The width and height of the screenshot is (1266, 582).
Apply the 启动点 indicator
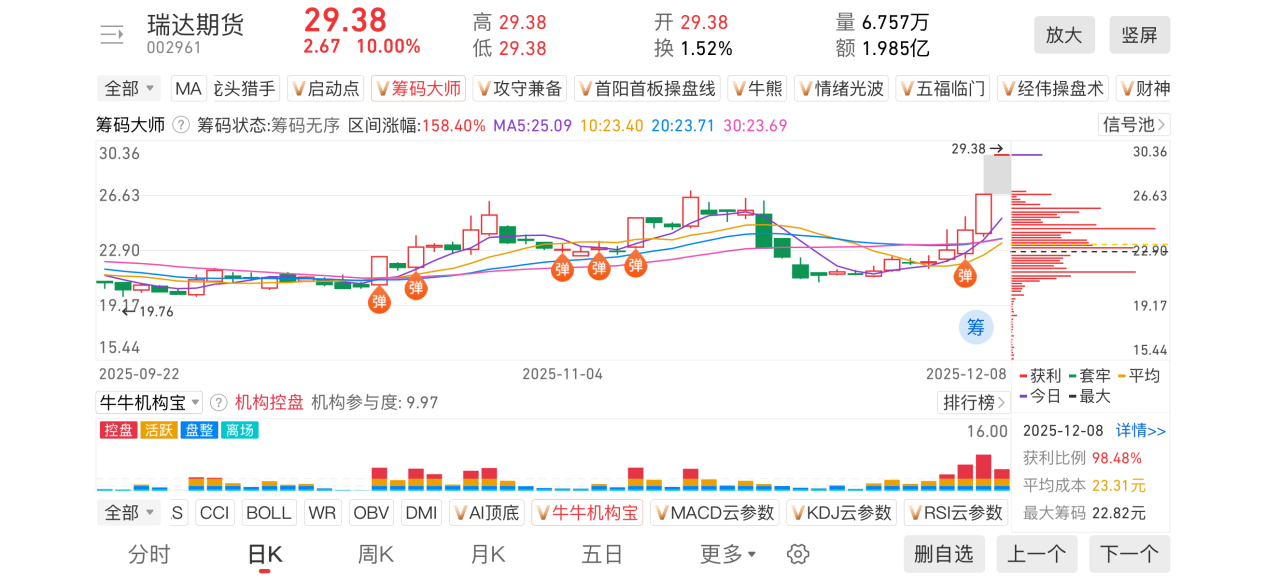[325, 89]
